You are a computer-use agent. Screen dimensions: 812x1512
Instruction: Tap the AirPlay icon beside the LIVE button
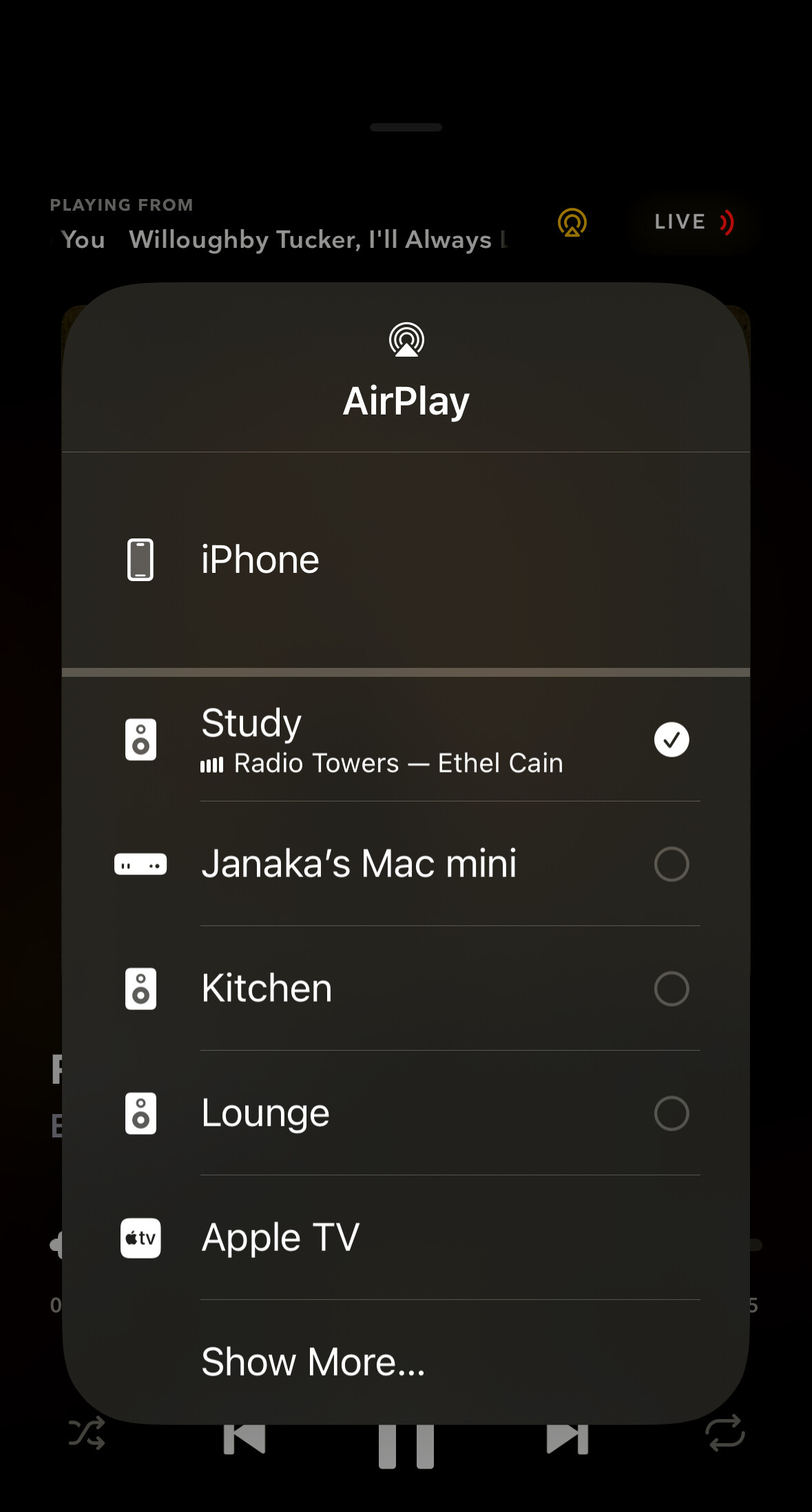(572, 222)
